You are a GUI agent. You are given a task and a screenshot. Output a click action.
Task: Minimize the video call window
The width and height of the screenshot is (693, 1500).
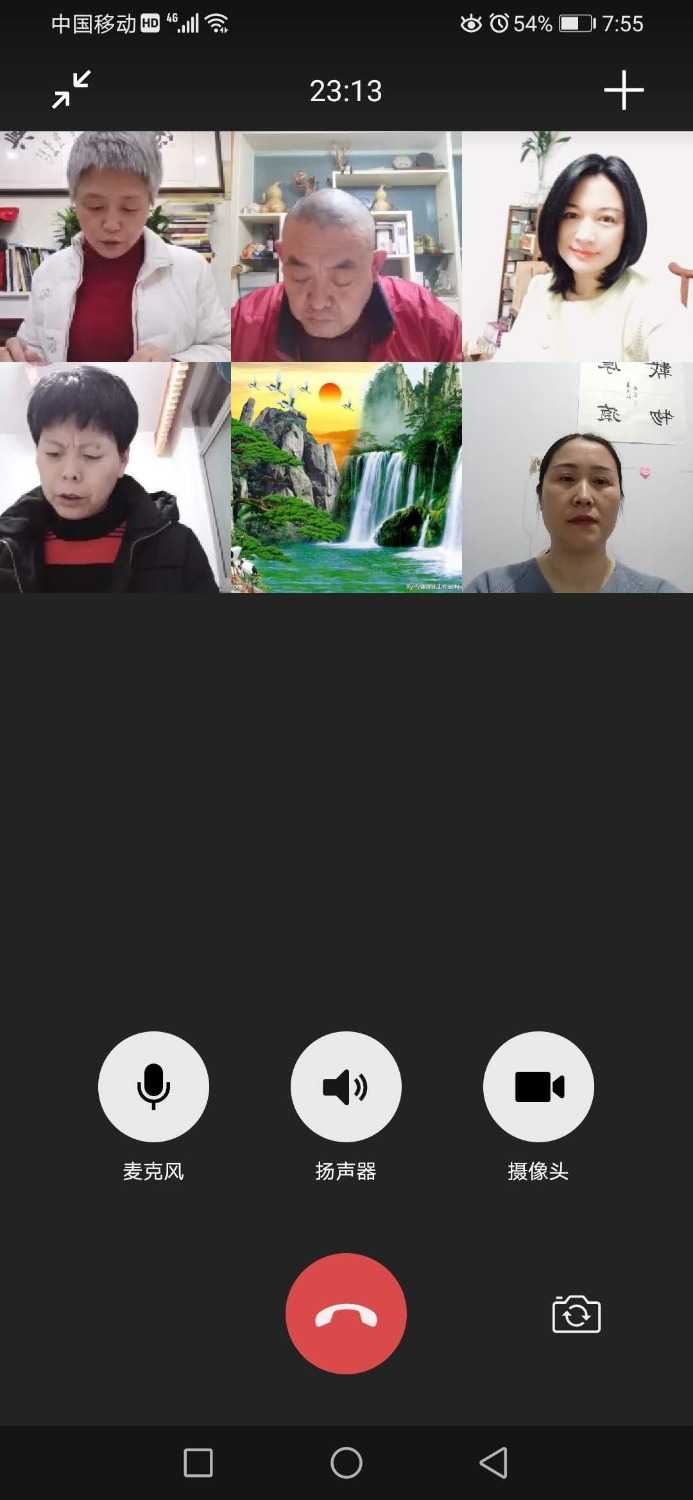[72, 90]
